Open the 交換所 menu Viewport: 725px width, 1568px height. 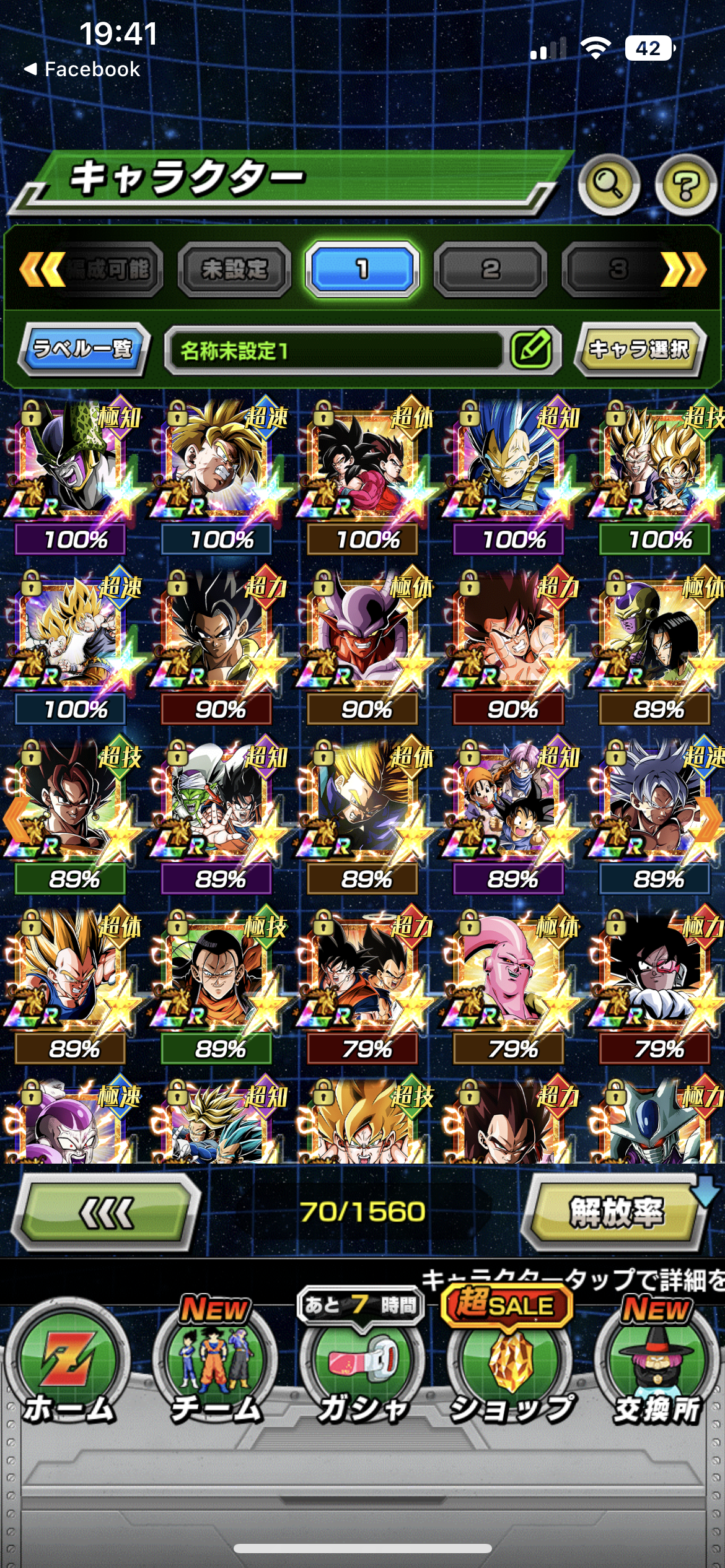pos(657,1369)
